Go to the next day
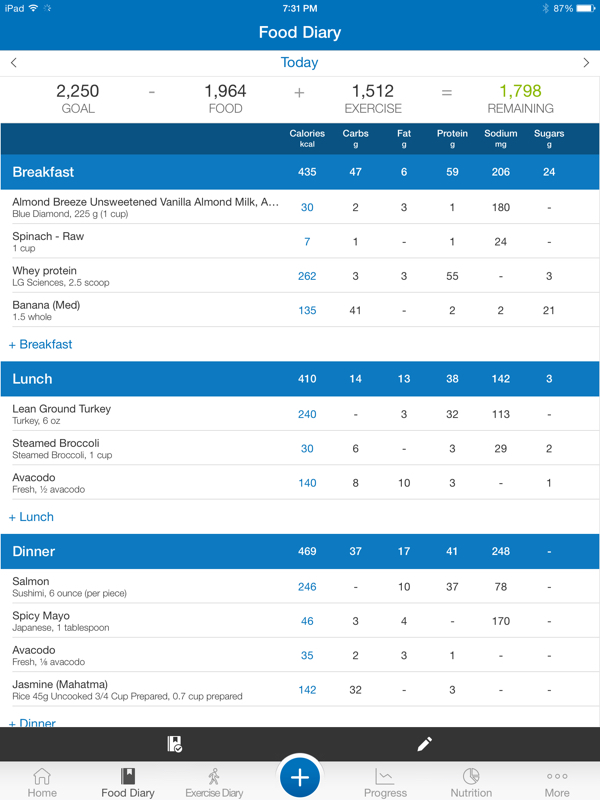The height and width of the screenshot is (800, 600). pos(586,63)
